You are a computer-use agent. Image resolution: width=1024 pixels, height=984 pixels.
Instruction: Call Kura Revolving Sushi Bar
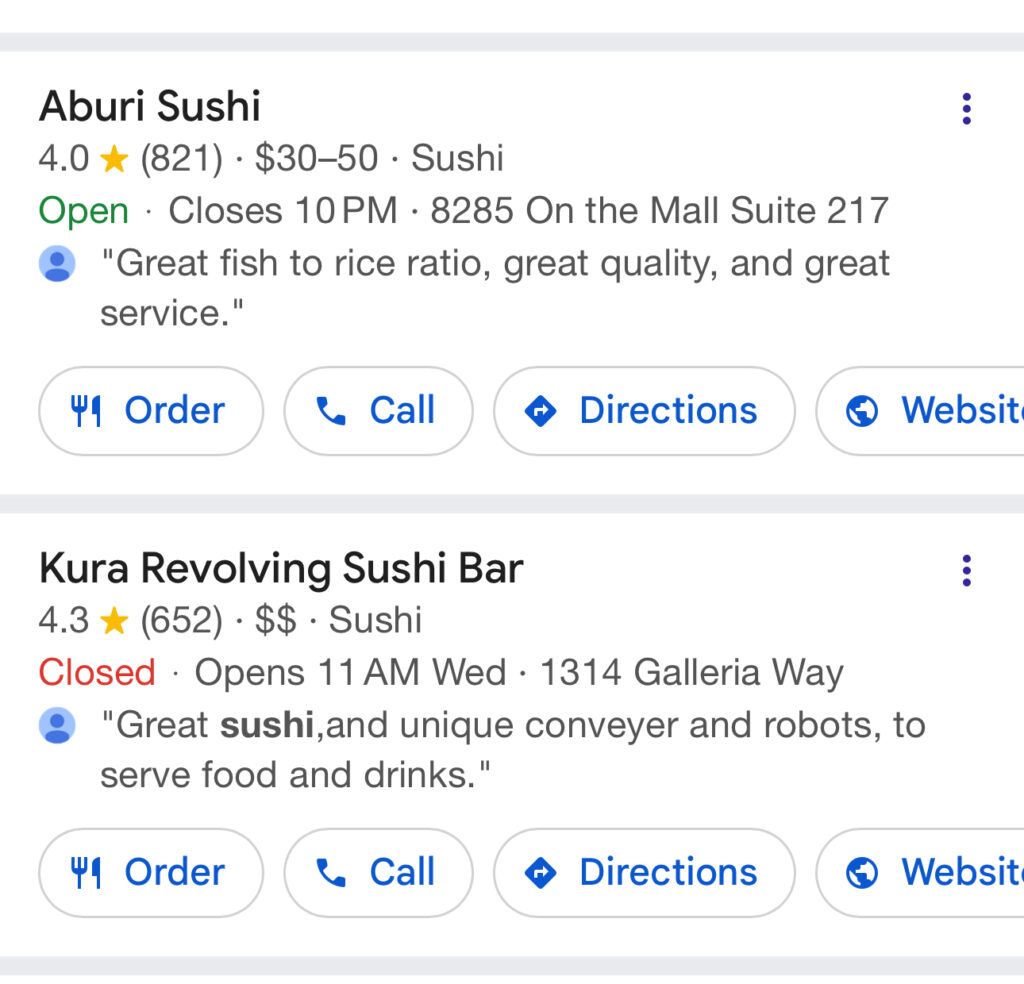coord(378,873)
